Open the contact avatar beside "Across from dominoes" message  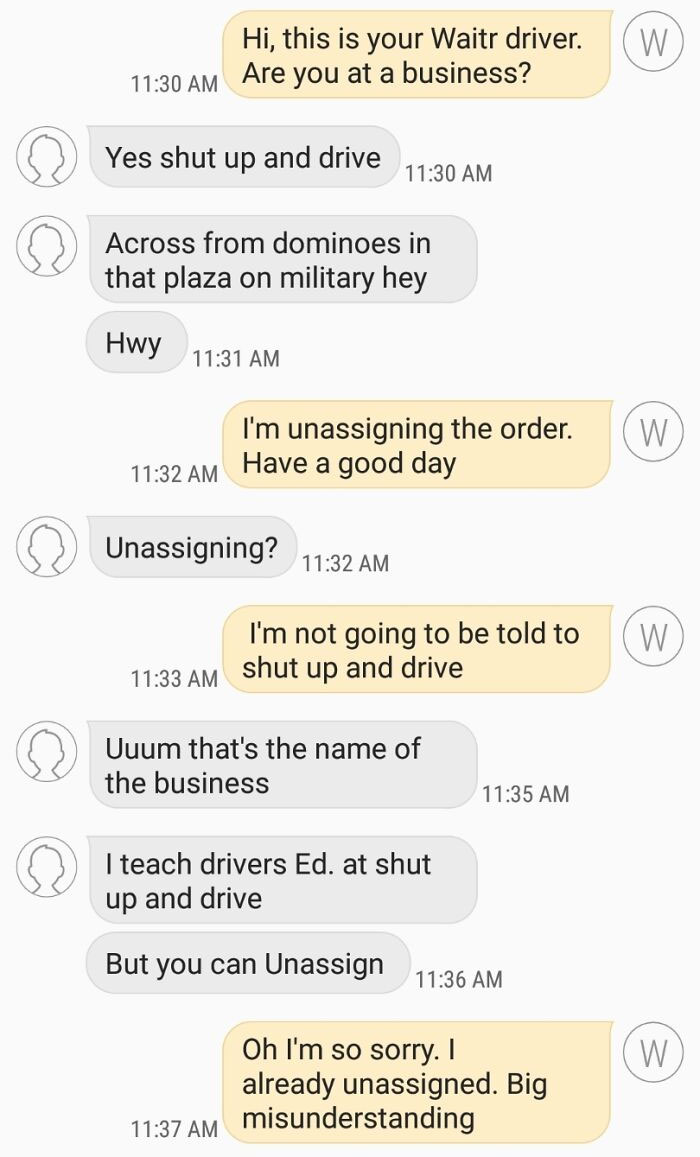[46, 246]
